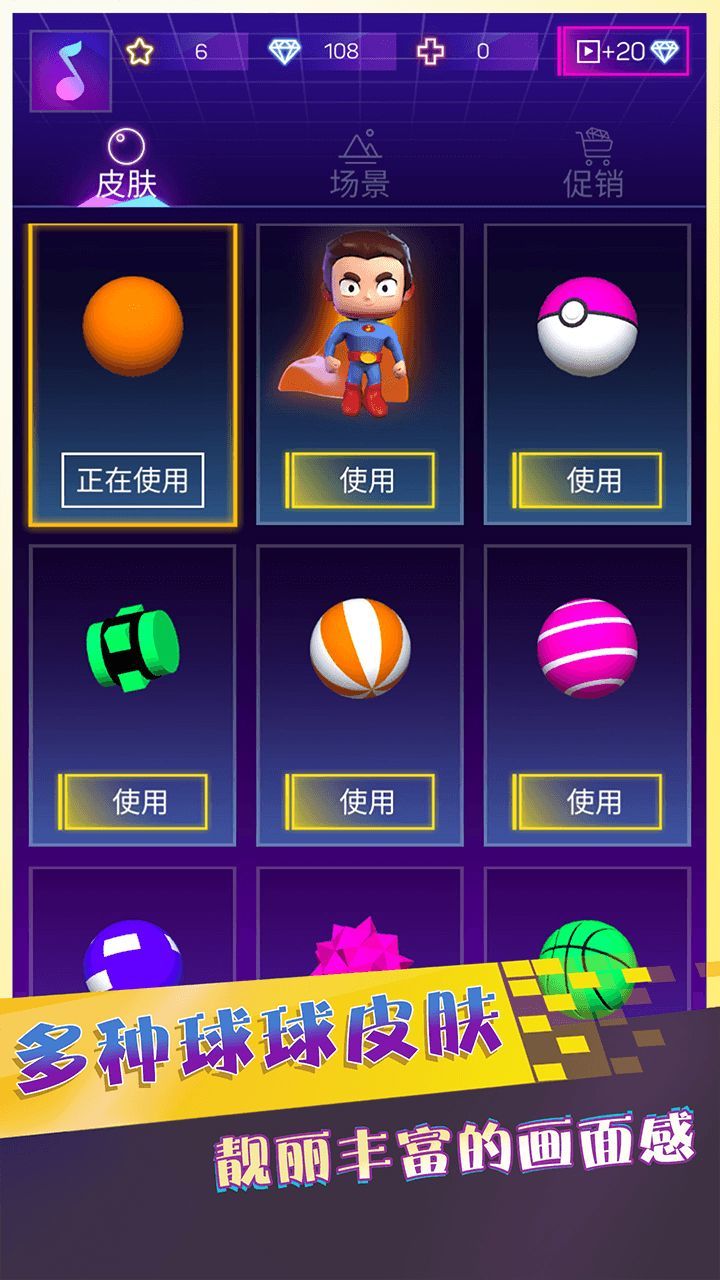Tap 正在使用 on the orange ball skin
The height and width of the screenshot is (1280, 720).
point(133,480)
